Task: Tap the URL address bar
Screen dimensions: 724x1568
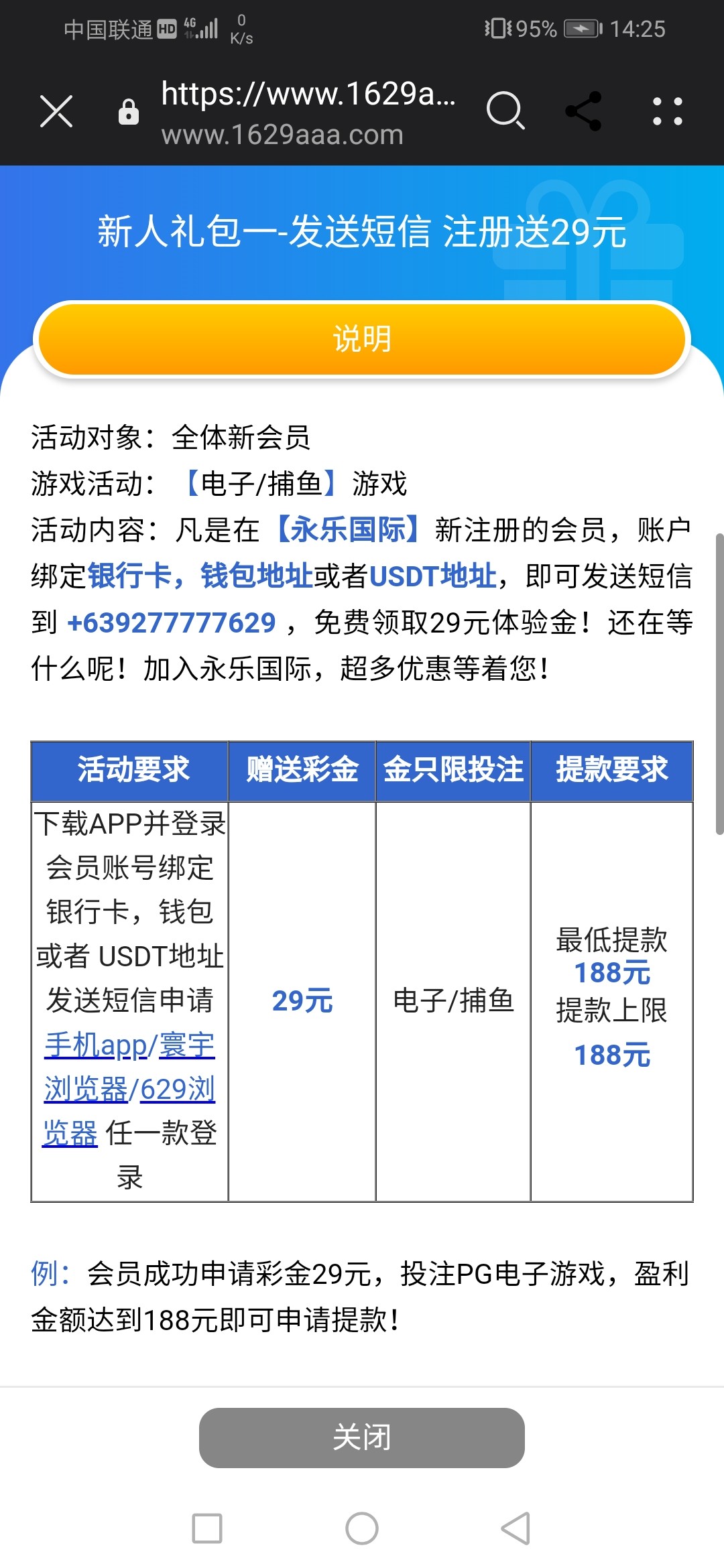Action: pos(308,112)
